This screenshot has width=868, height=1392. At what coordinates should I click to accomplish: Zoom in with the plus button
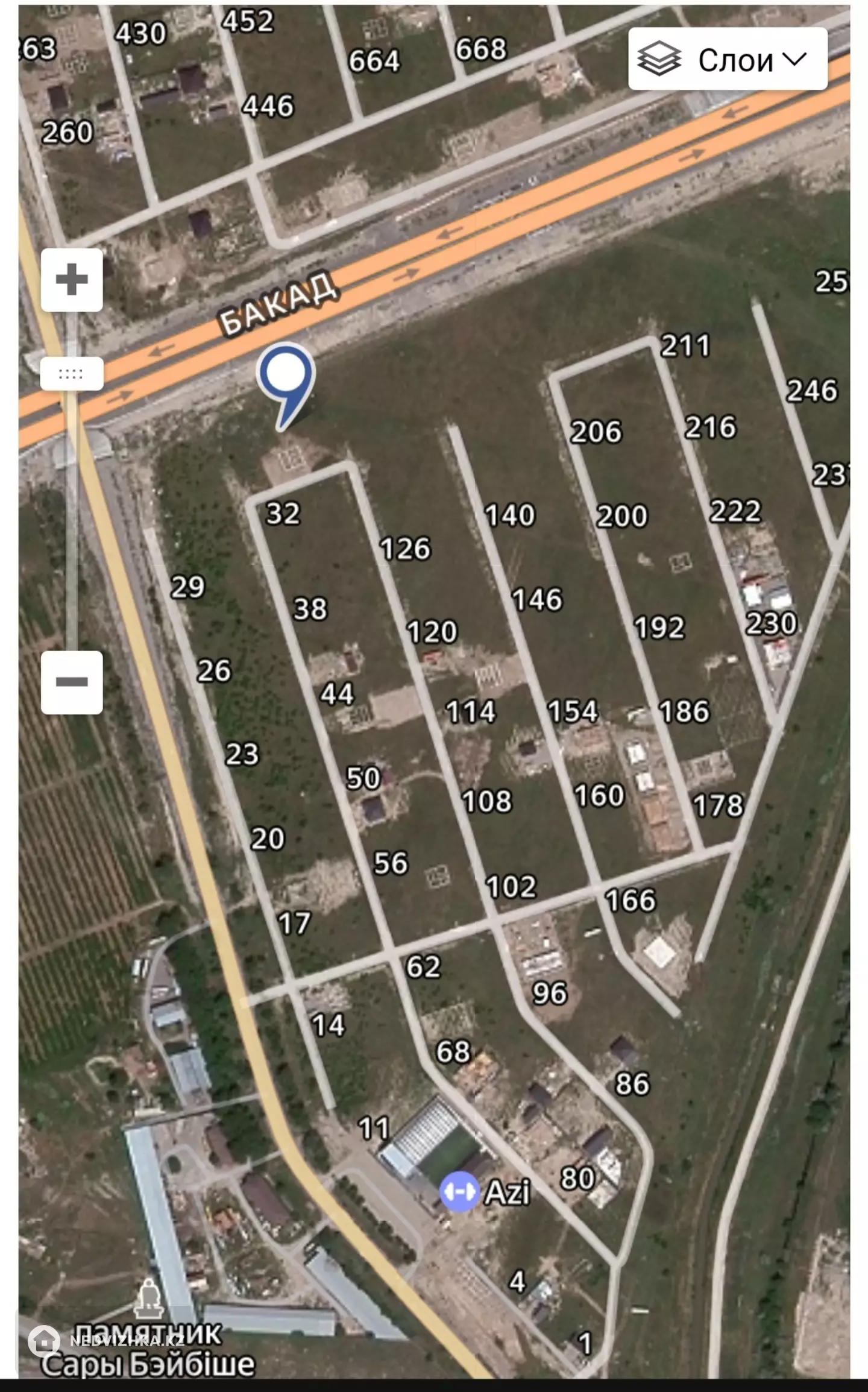tap(72, 280)
